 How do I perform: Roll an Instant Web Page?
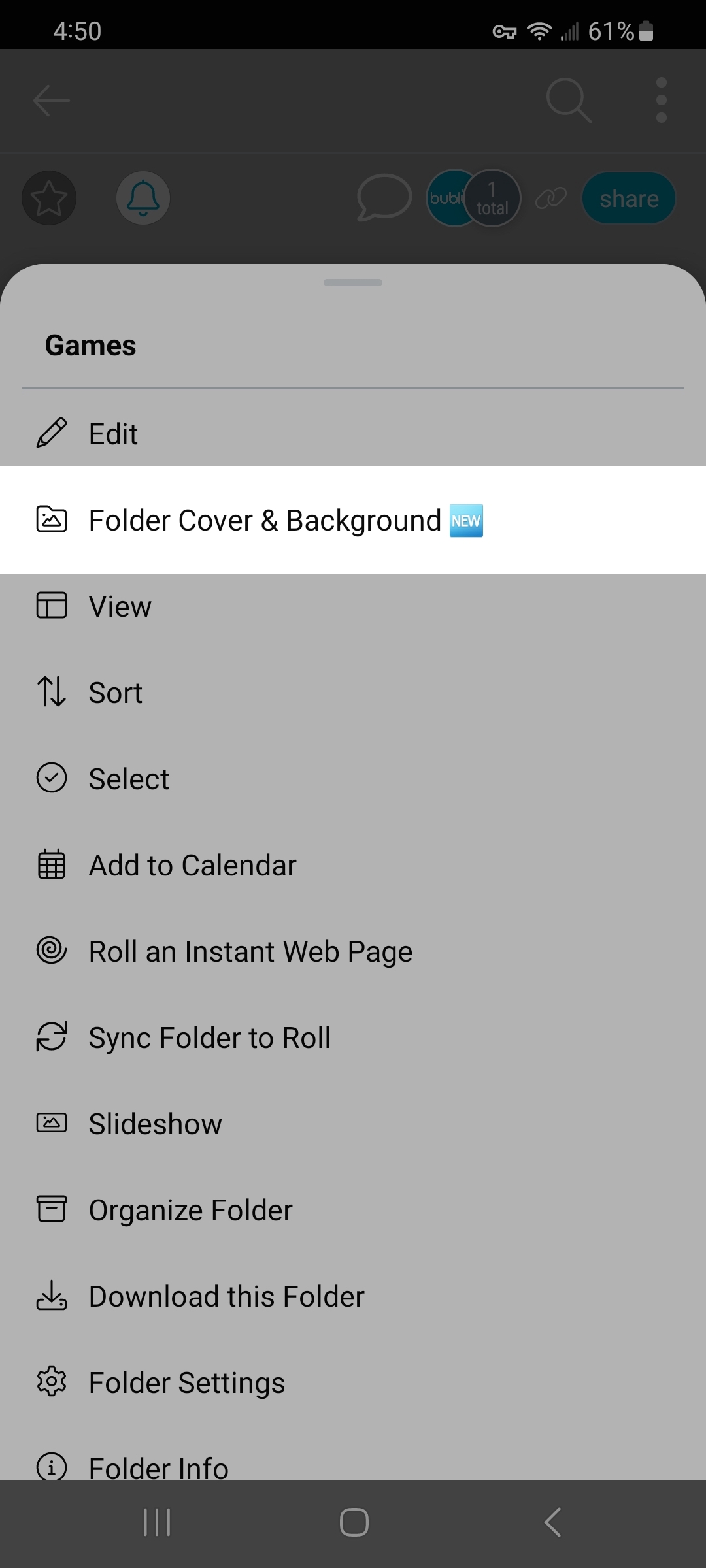coord(353,951)
